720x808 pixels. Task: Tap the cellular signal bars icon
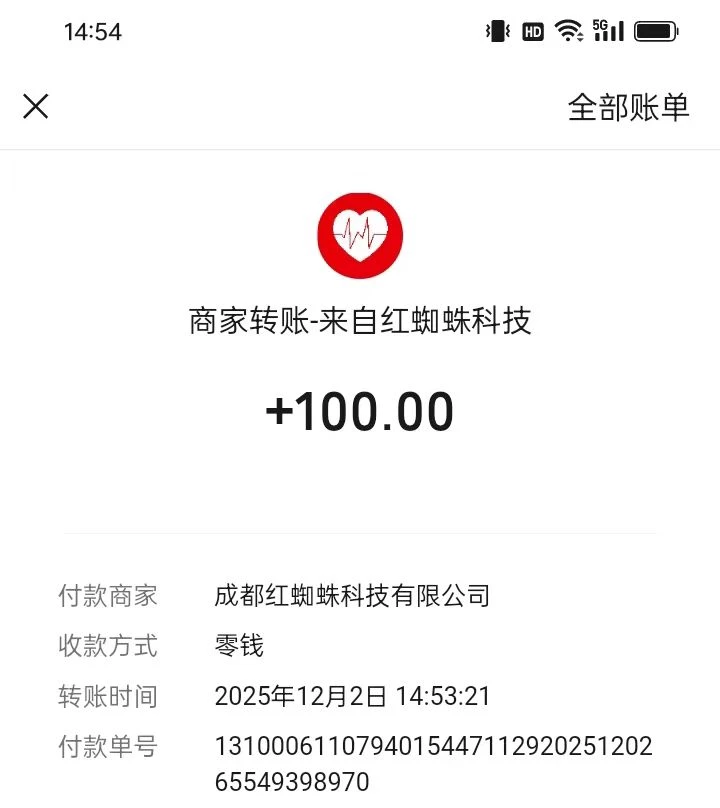point(612,33)
